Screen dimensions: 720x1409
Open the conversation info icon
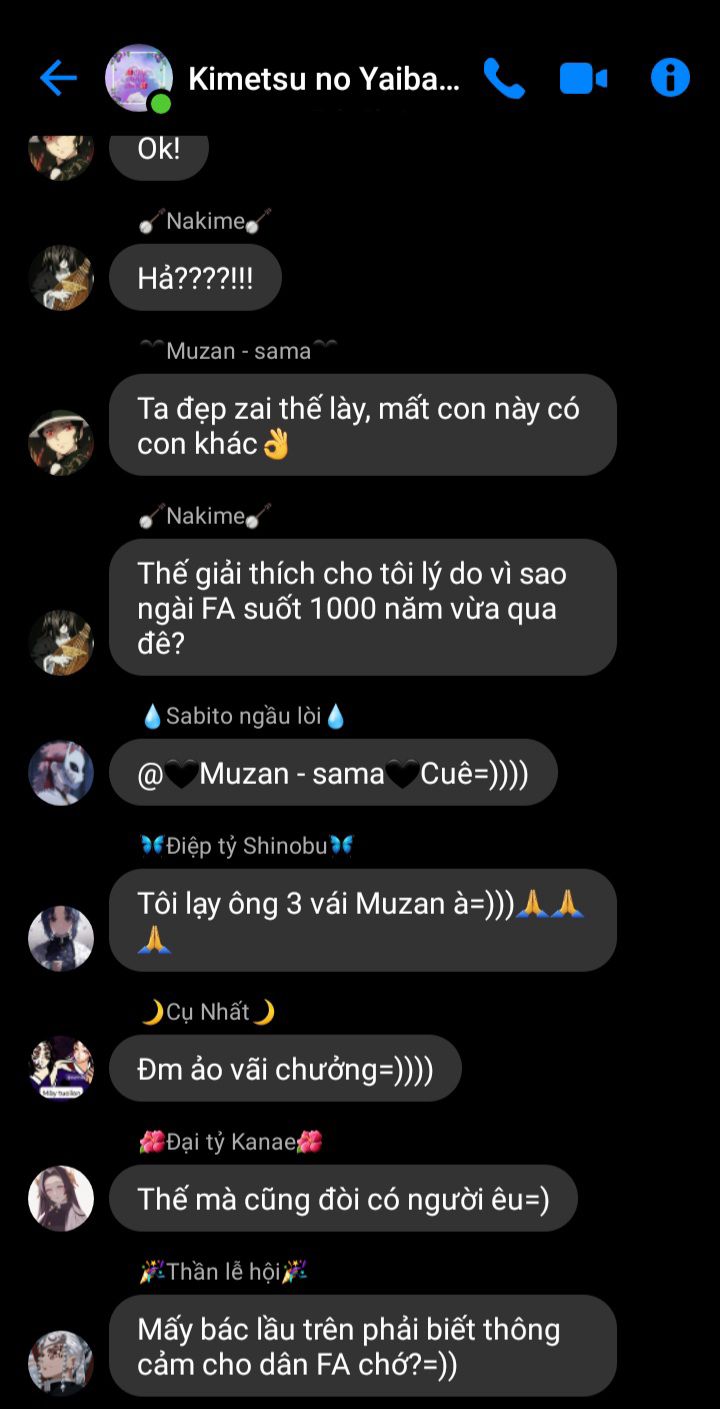(x=670, y=78)
